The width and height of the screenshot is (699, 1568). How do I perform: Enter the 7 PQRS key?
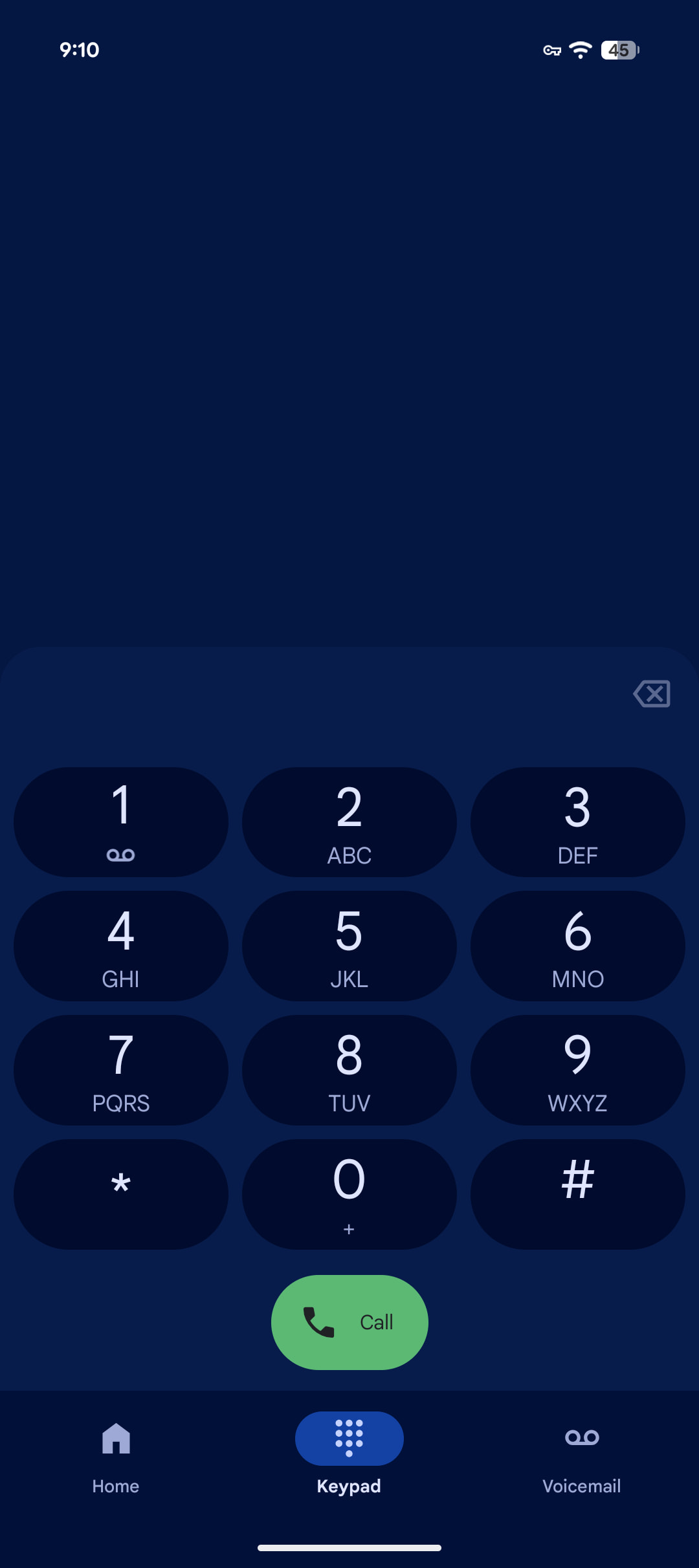(x=121, y=1070)
